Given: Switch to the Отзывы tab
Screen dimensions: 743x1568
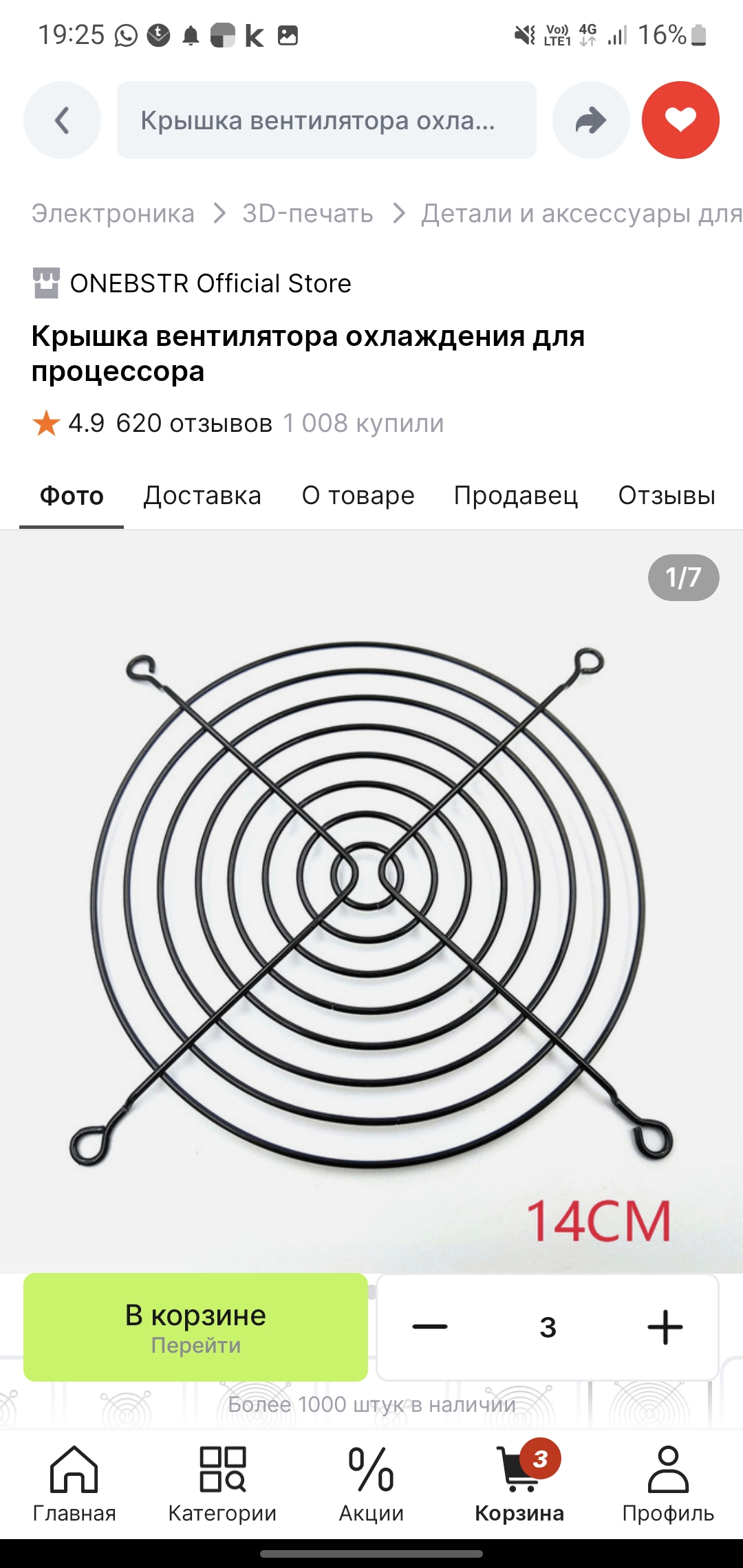Looking at the screenshot, I should [x=666, y=496].
